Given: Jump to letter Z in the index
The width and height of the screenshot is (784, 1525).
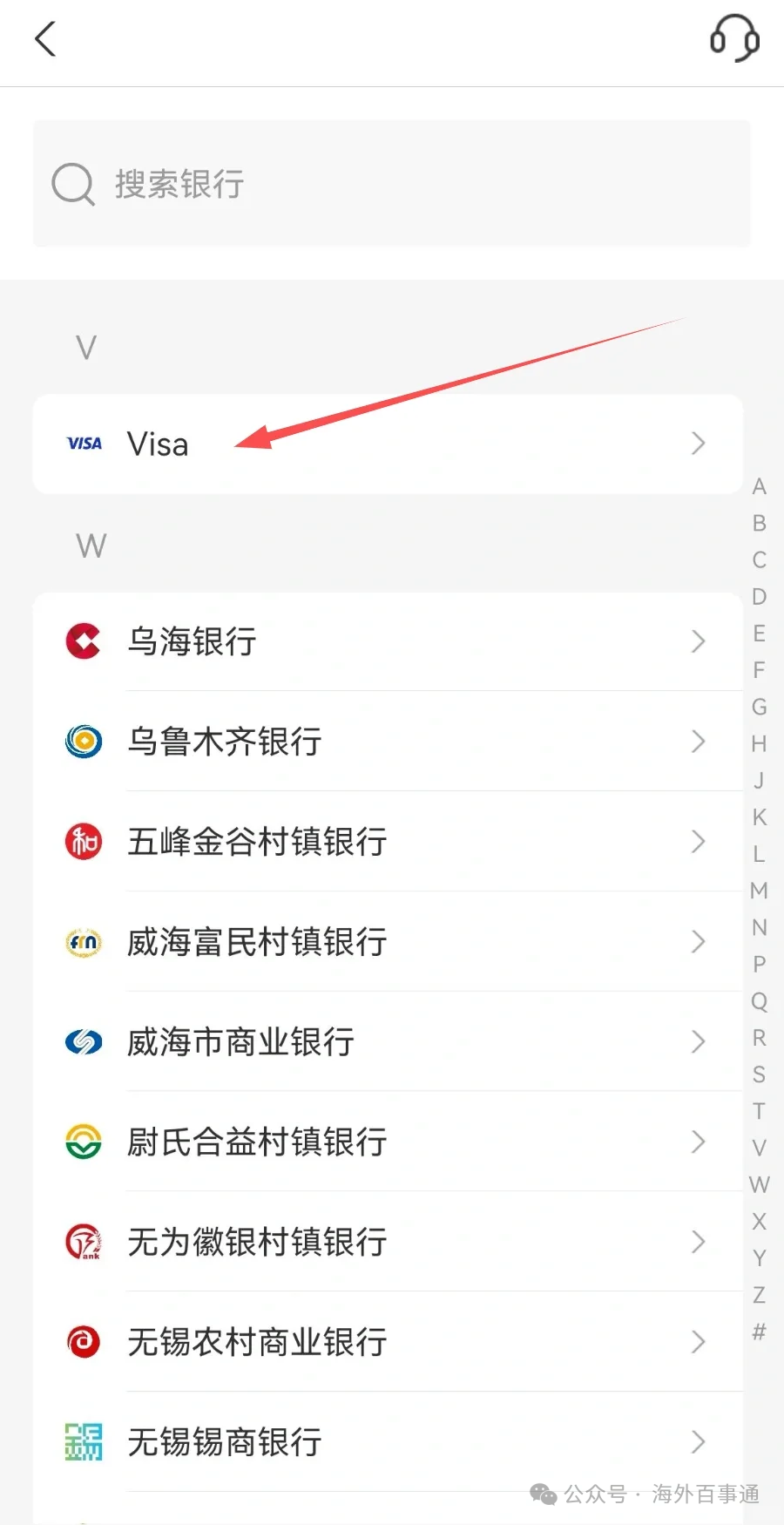Looking at the screenshot, I should (760, 1295).
